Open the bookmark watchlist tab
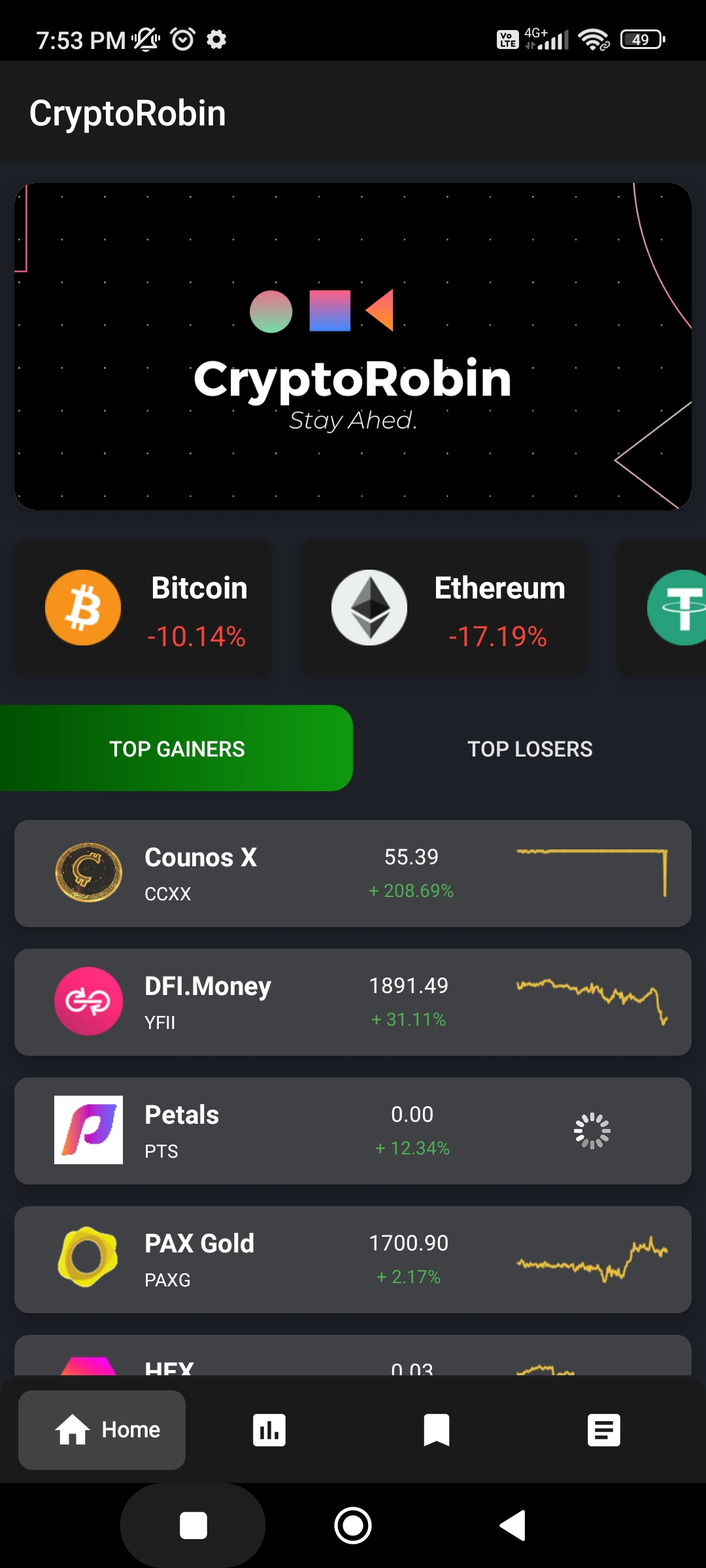The width and height of the screenshot is (706, 1568). [x=437, y=1430]
